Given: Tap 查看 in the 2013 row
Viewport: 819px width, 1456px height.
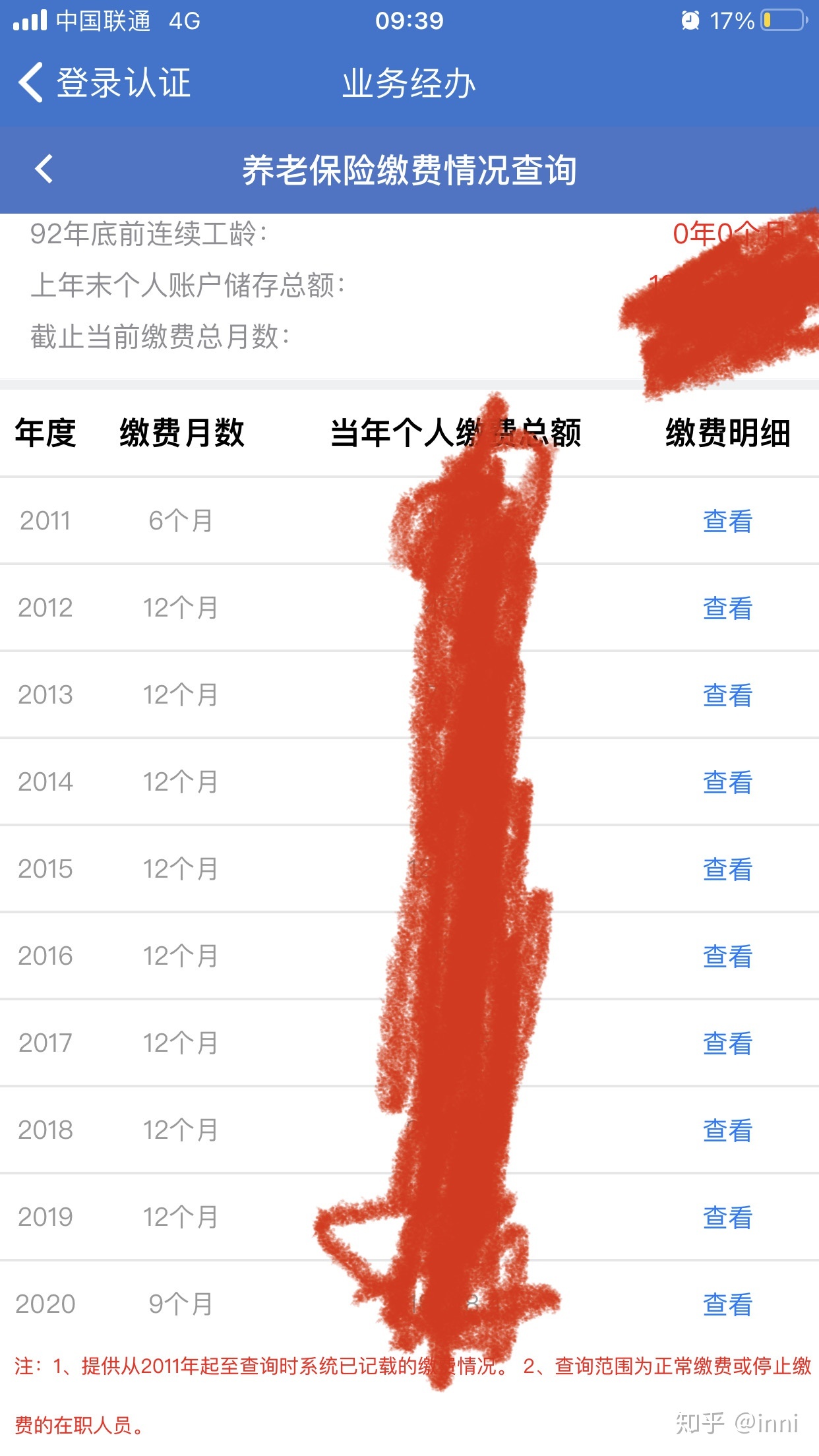Looking at the screenshot, I should tap(727, 696).
